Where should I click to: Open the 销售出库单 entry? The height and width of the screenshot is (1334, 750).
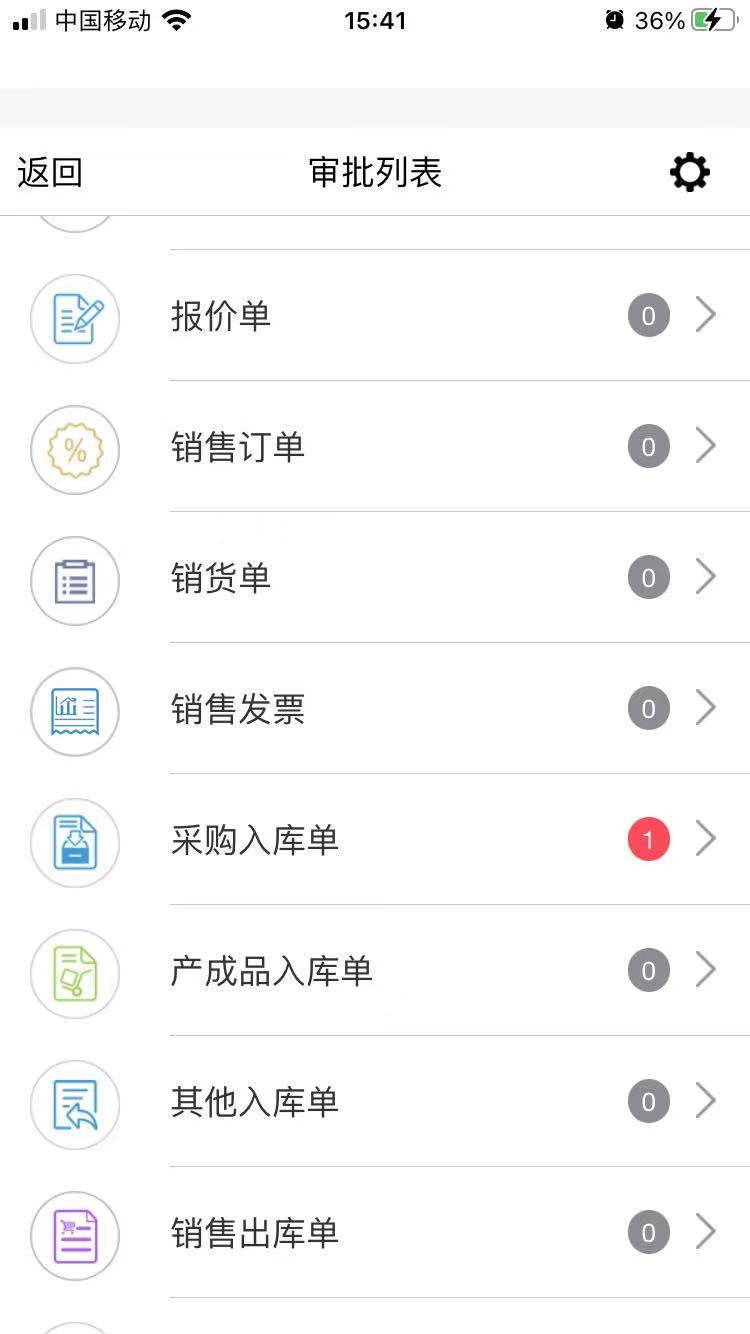375,1233
